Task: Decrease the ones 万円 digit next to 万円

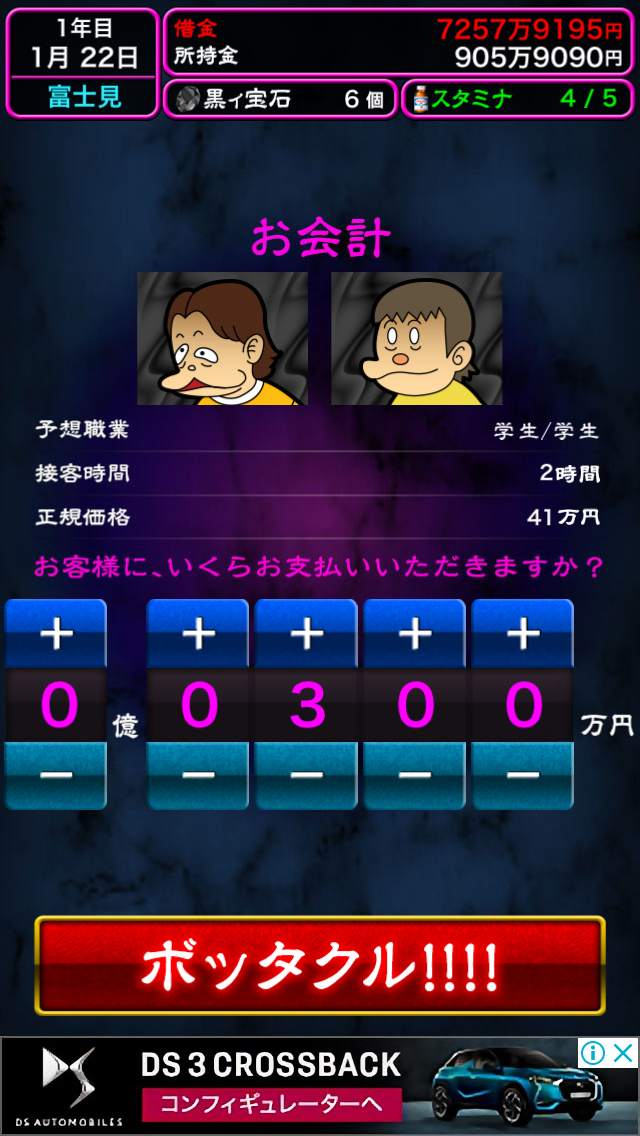Action: pos(523,774)
